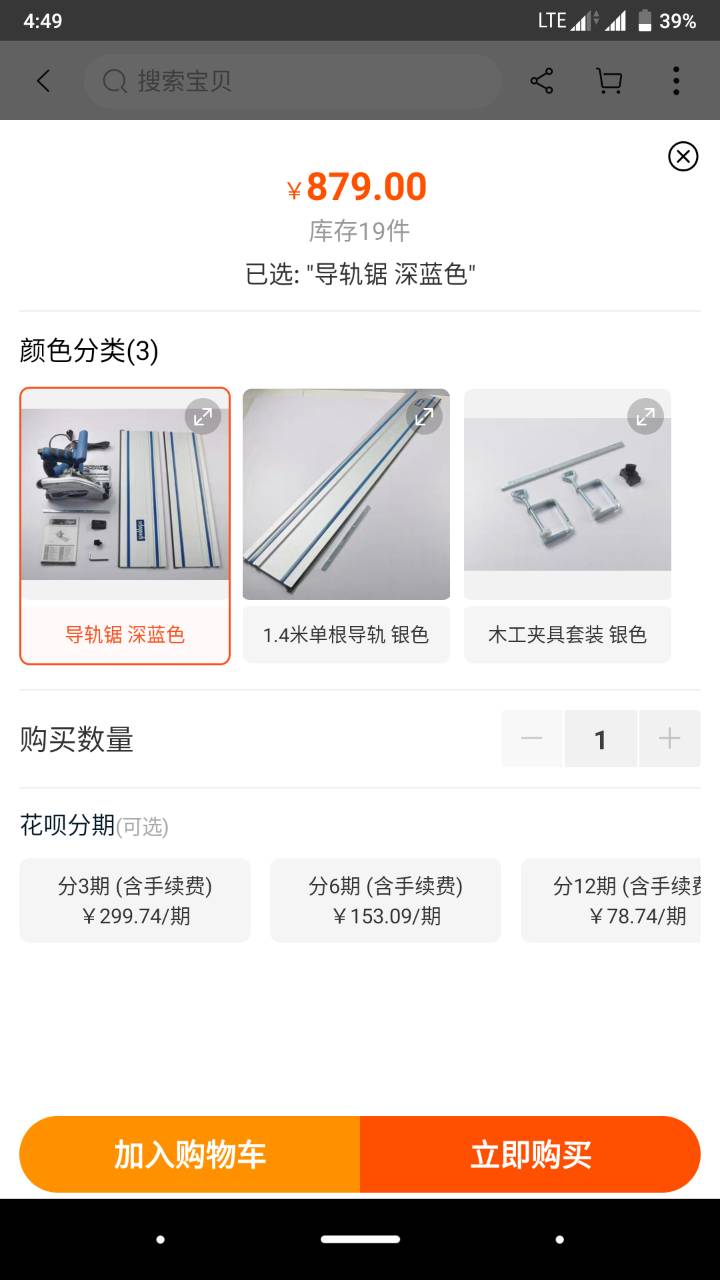The width and height of the screenshot is (720, 1280).
Task: Select the 导轨锯 深蓝色 option
Action: pos(125,634)
